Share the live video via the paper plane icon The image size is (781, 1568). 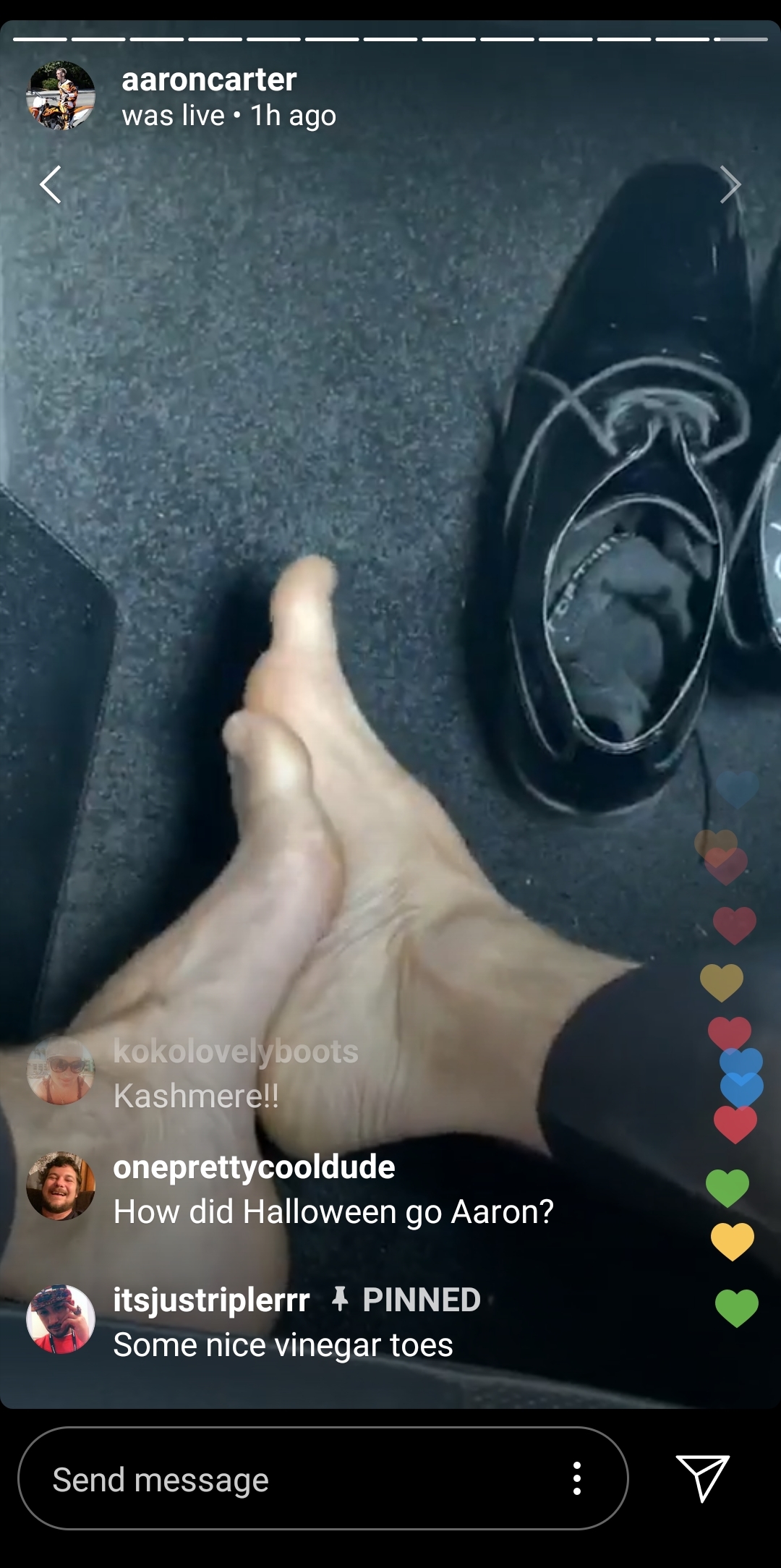702,1478
